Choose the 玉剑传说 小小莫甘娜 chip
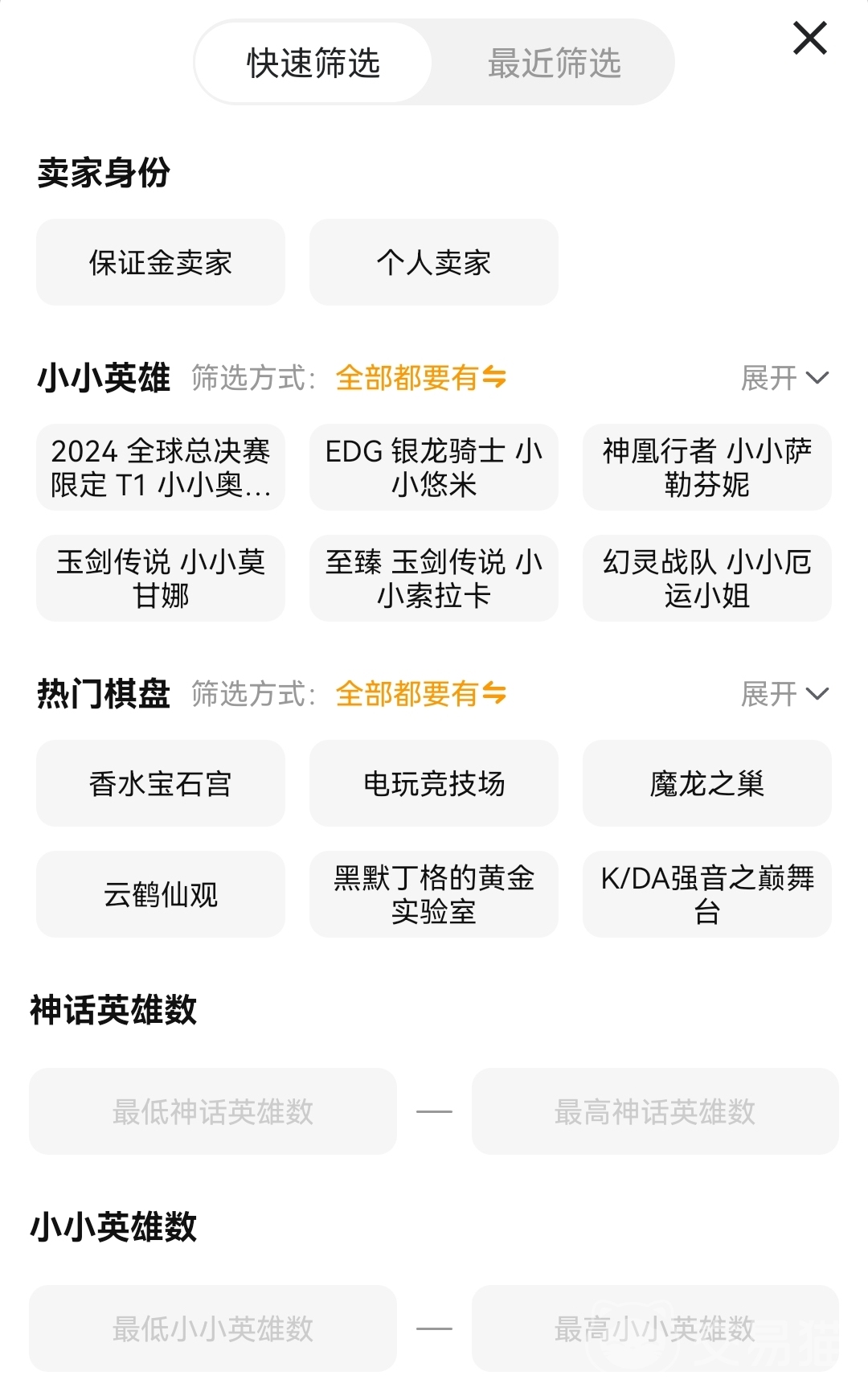Viewport: 868px width, 1396px height. tap(161, 578)
